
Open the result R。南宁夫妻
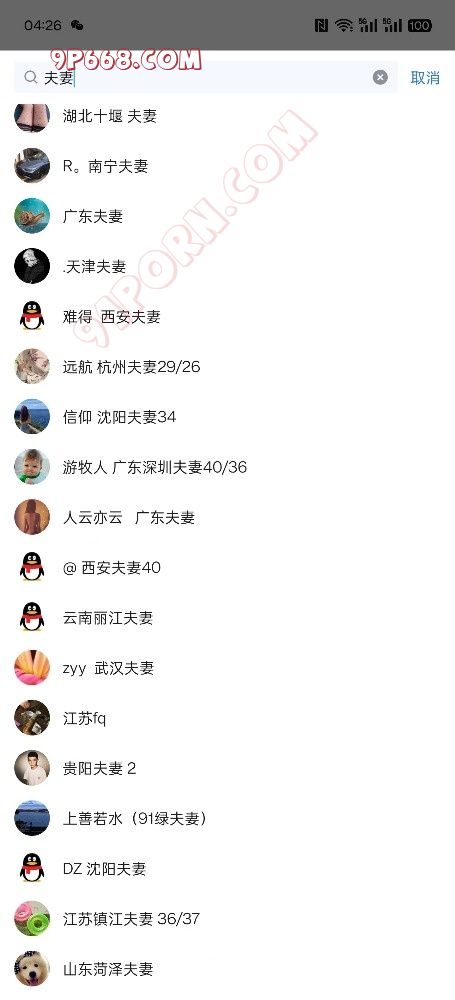(x=227, y=166)
